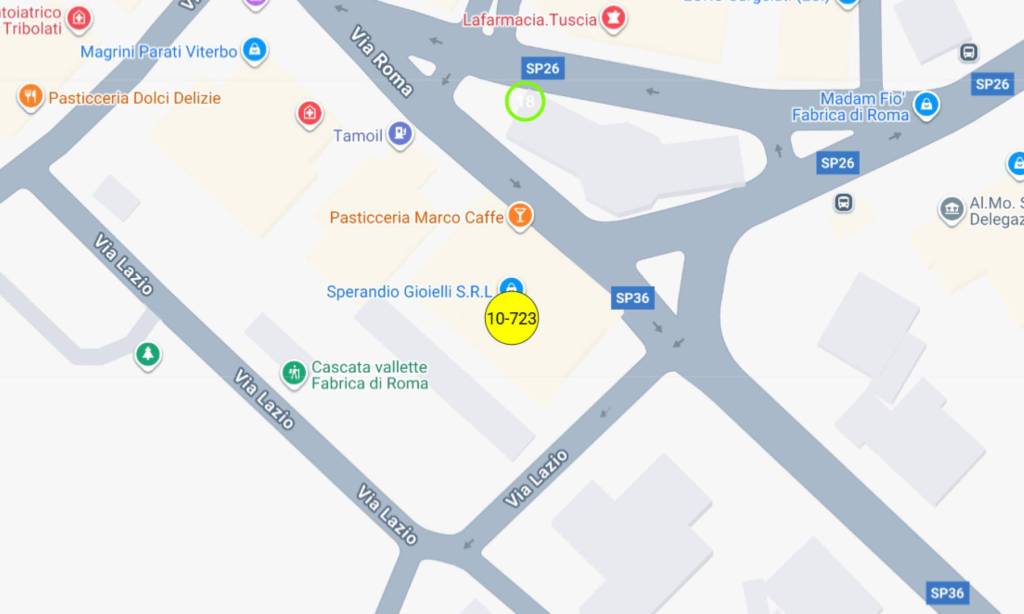The width and height of the screenshot is (1024, 614).
Task: Open the Al.Mo. S government building pin
Action: coord(952,210)
